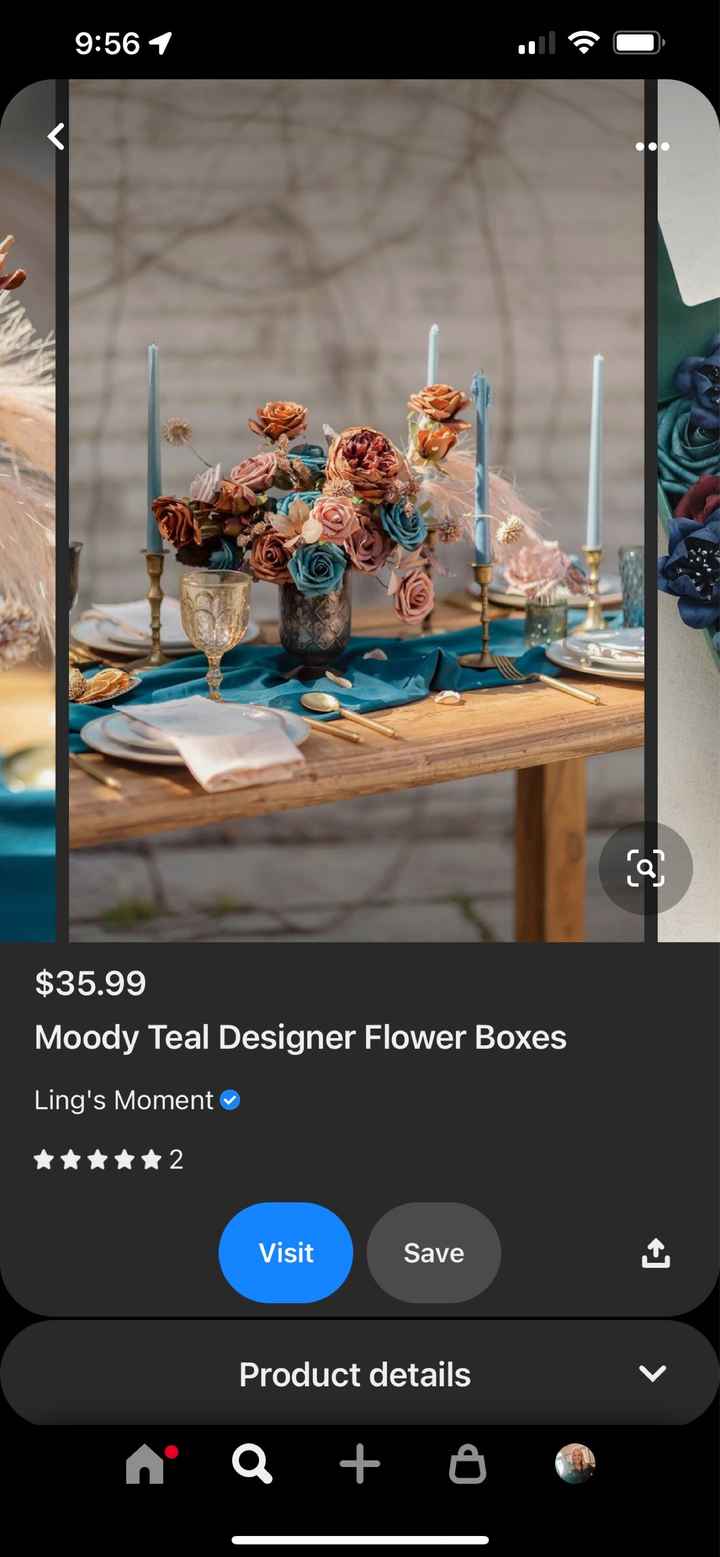Create a new pin with plus
This screenshot has width=720, height=1557.
(360, 1465)
